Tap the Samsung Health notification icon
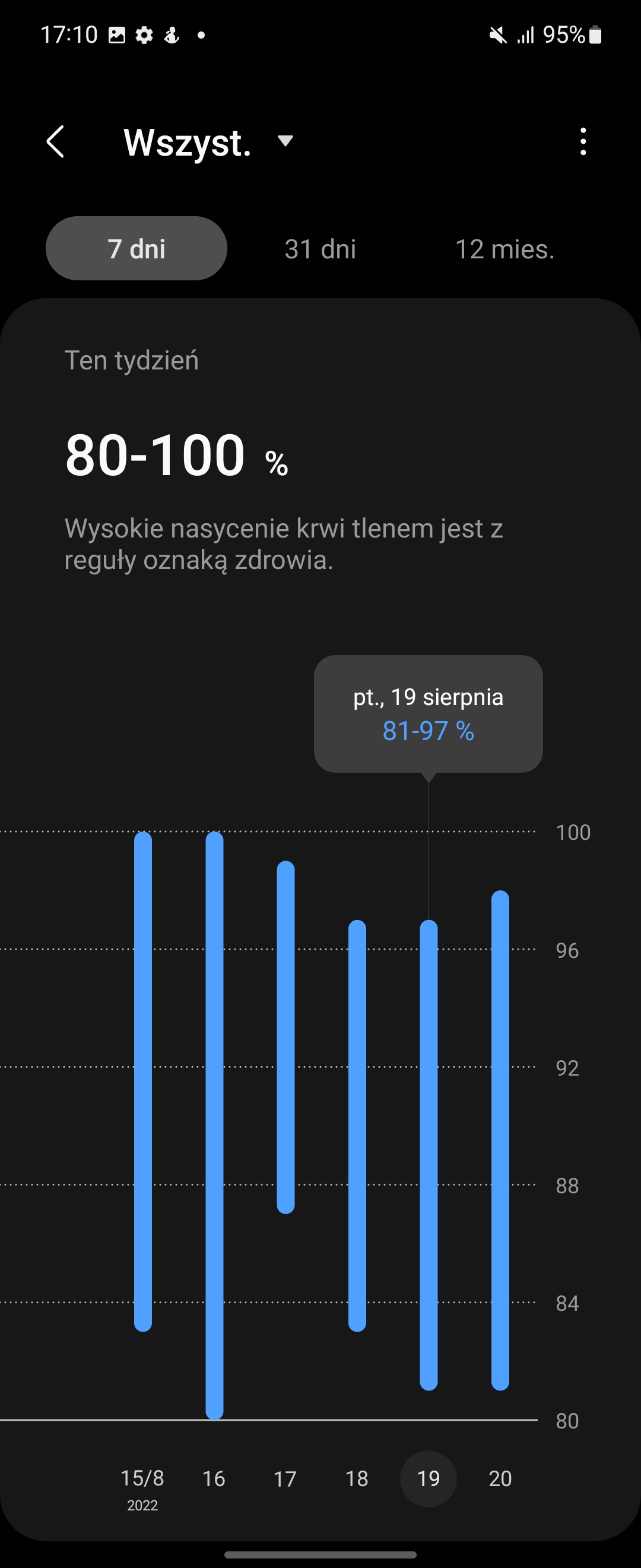 coord(170,34)
